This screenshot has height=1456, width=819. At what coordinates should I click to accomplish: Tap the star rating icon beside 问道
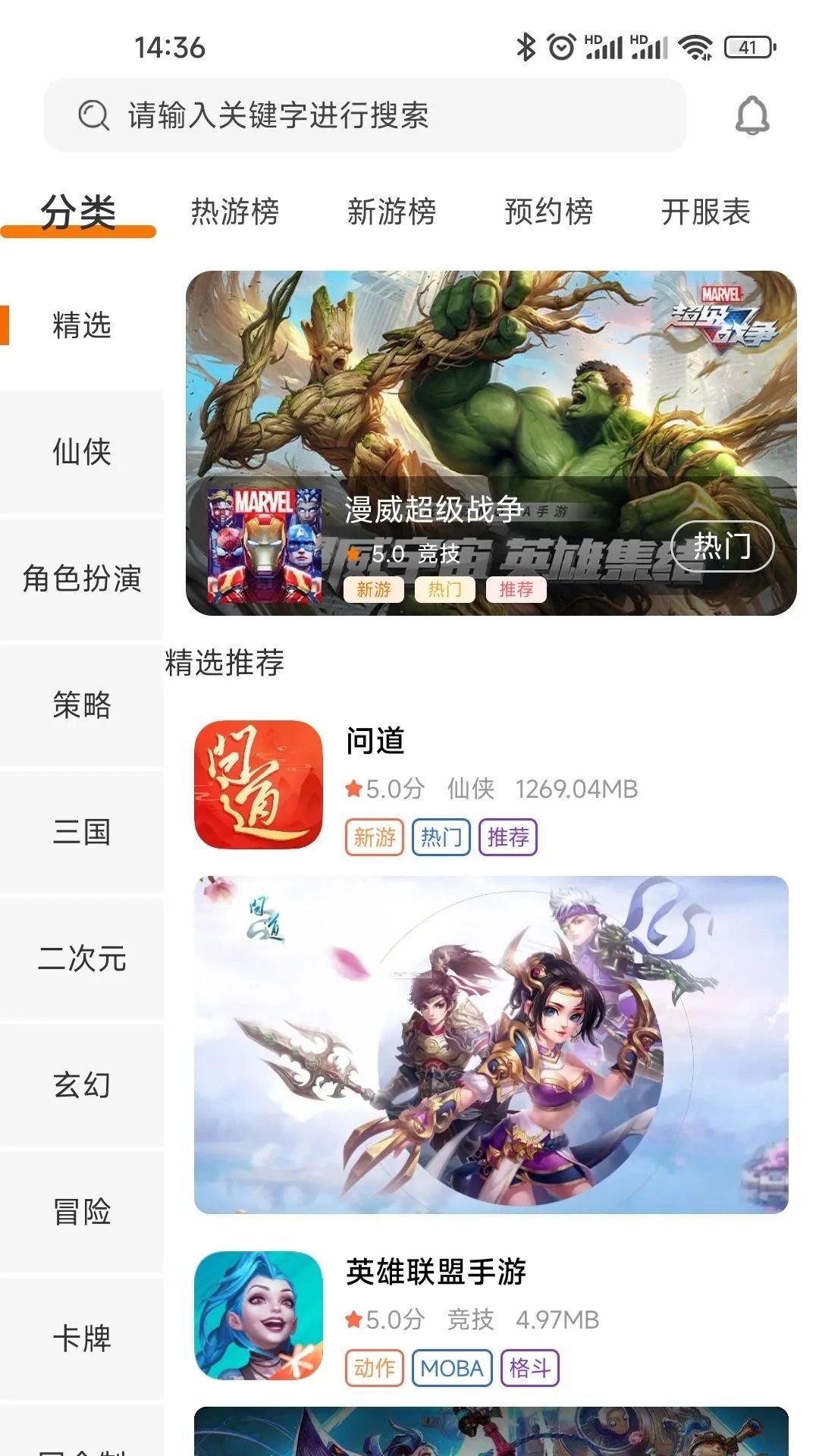353,789
